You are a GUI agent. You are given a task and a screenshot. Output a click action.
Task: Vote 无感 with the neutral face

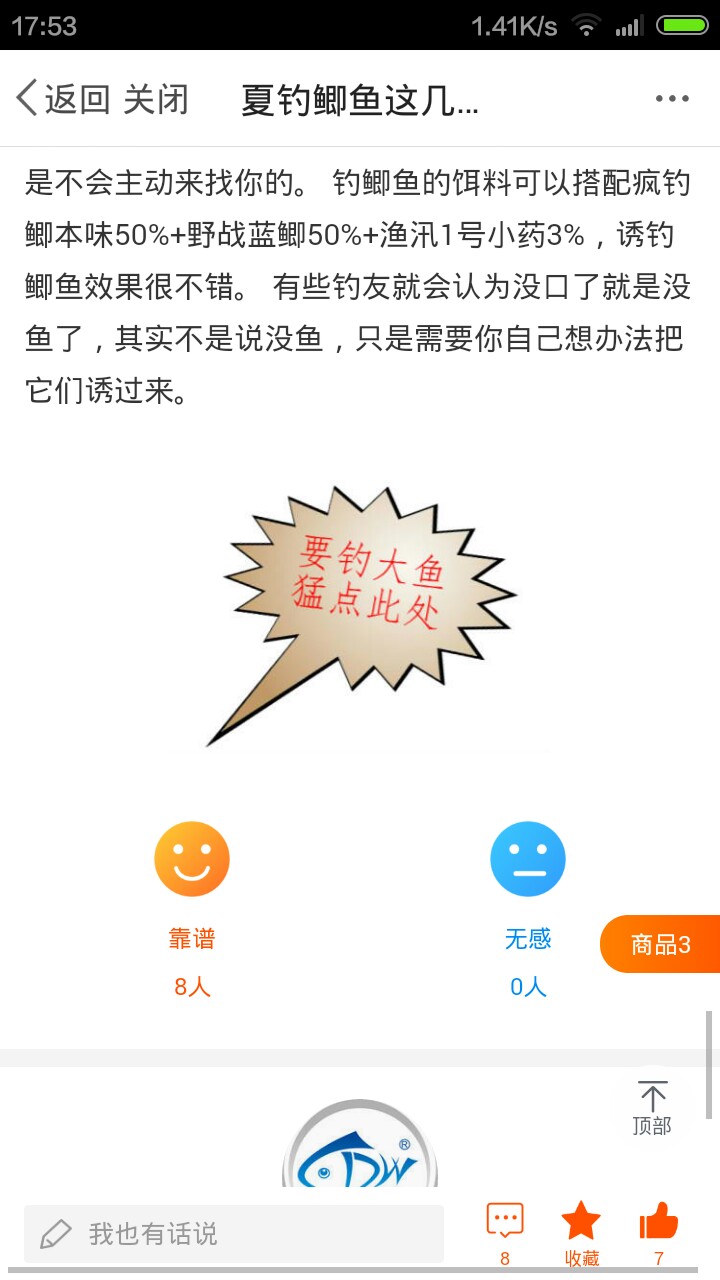[528, 859]
